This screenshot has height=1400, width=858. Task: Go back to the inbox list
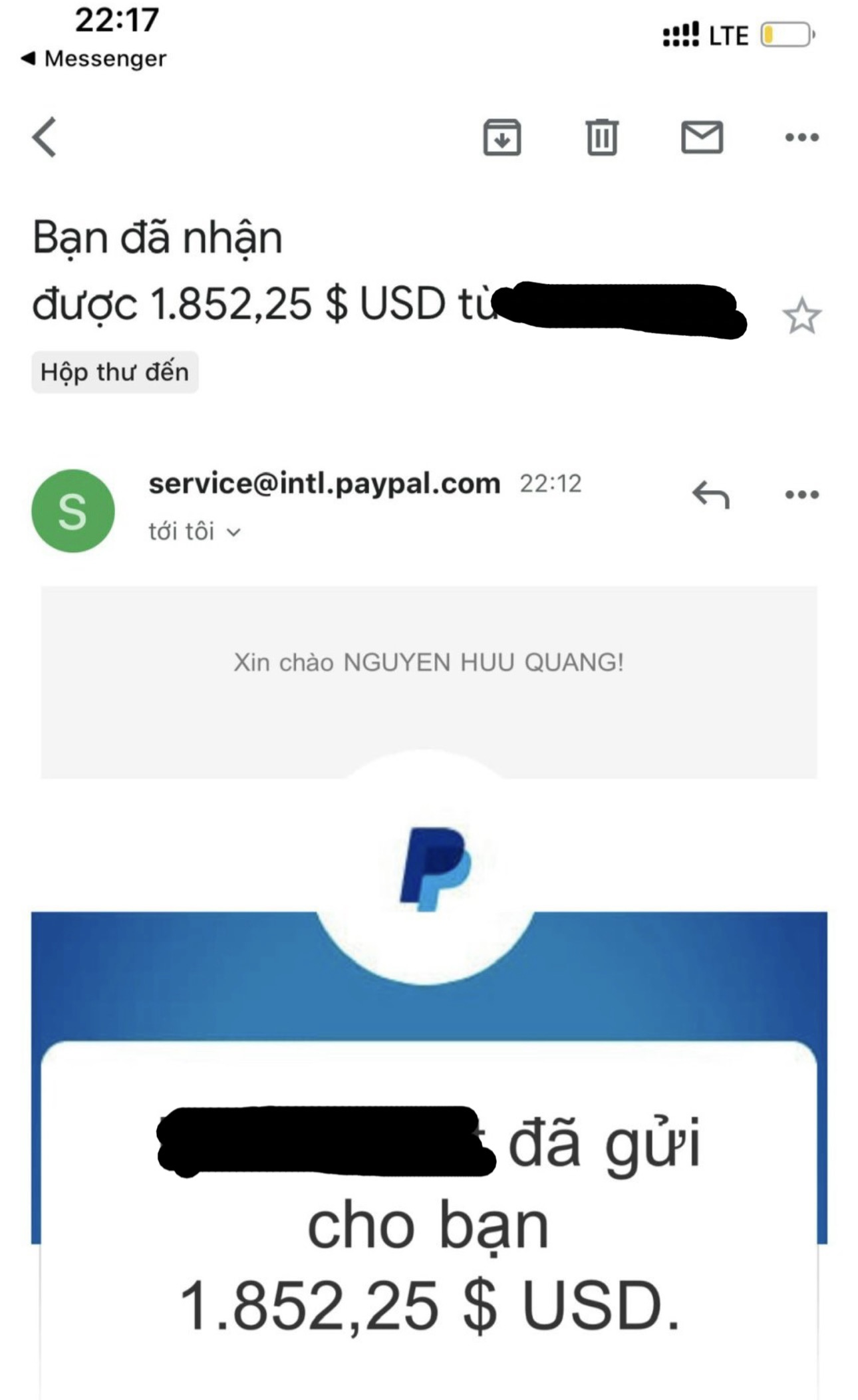coord(45,137)
